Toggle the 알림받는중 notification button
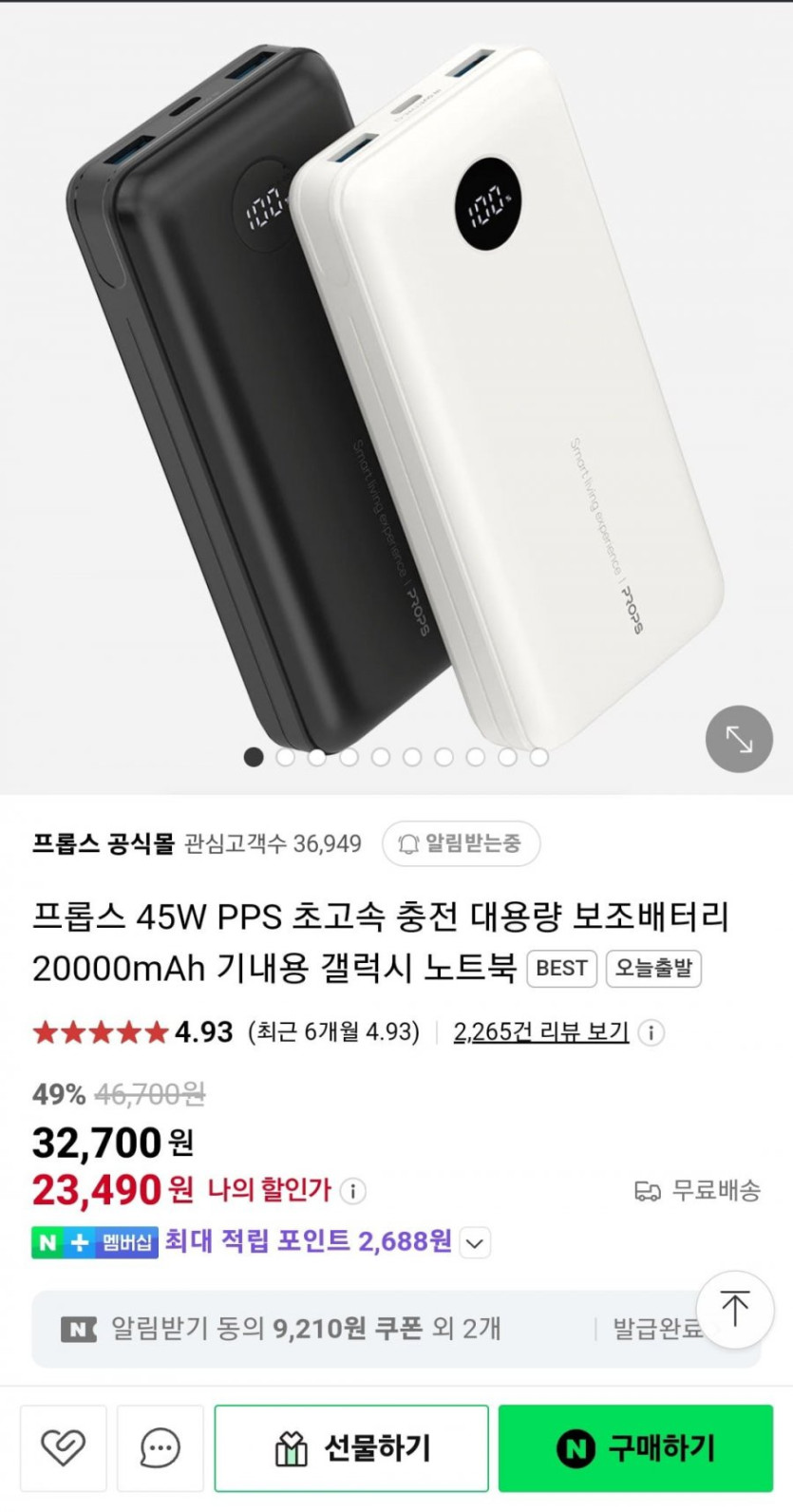 pos(462,843)
